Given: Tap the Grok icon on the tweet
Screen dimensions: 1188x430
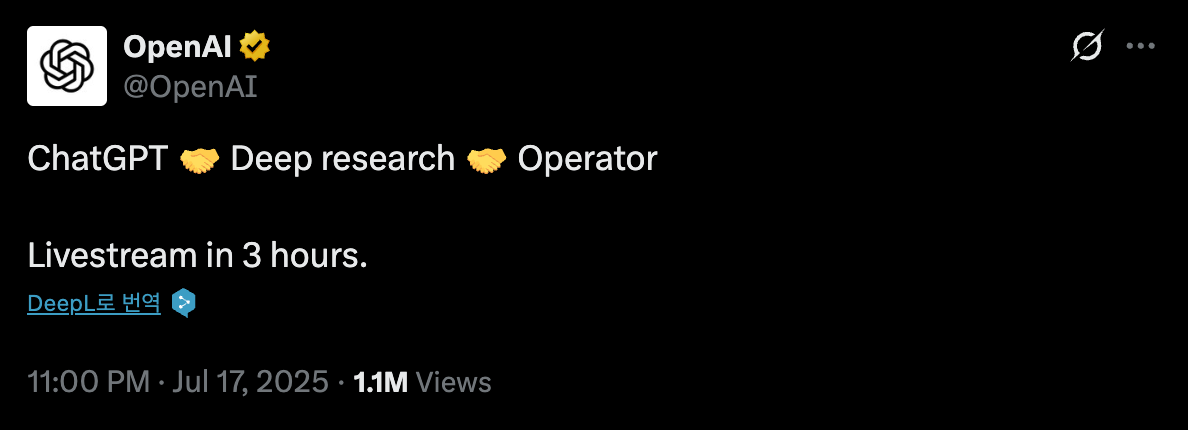Looking at the screenshot, I should 1087,47.
